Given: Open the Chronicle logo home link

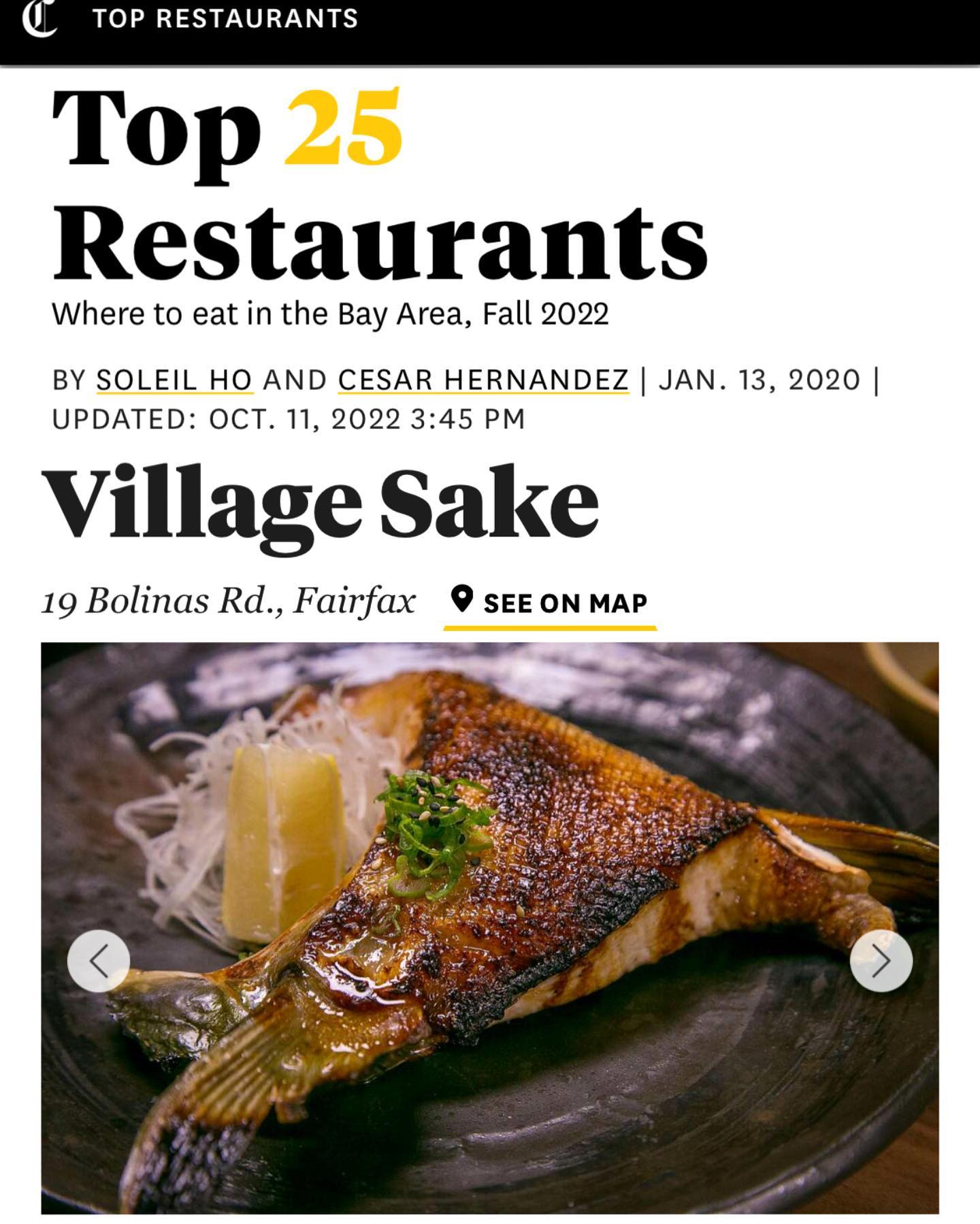Looking at the screenshot, I should [x=39, y=19].
